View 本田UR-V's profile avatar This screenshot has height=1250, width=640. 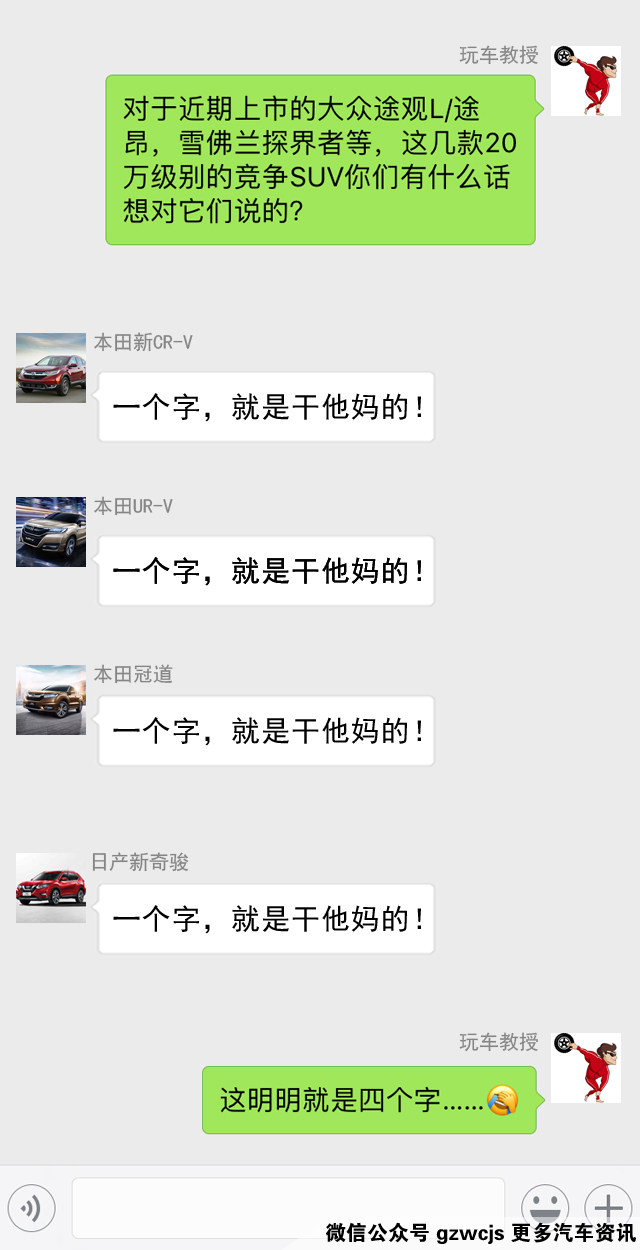[51, 532]
